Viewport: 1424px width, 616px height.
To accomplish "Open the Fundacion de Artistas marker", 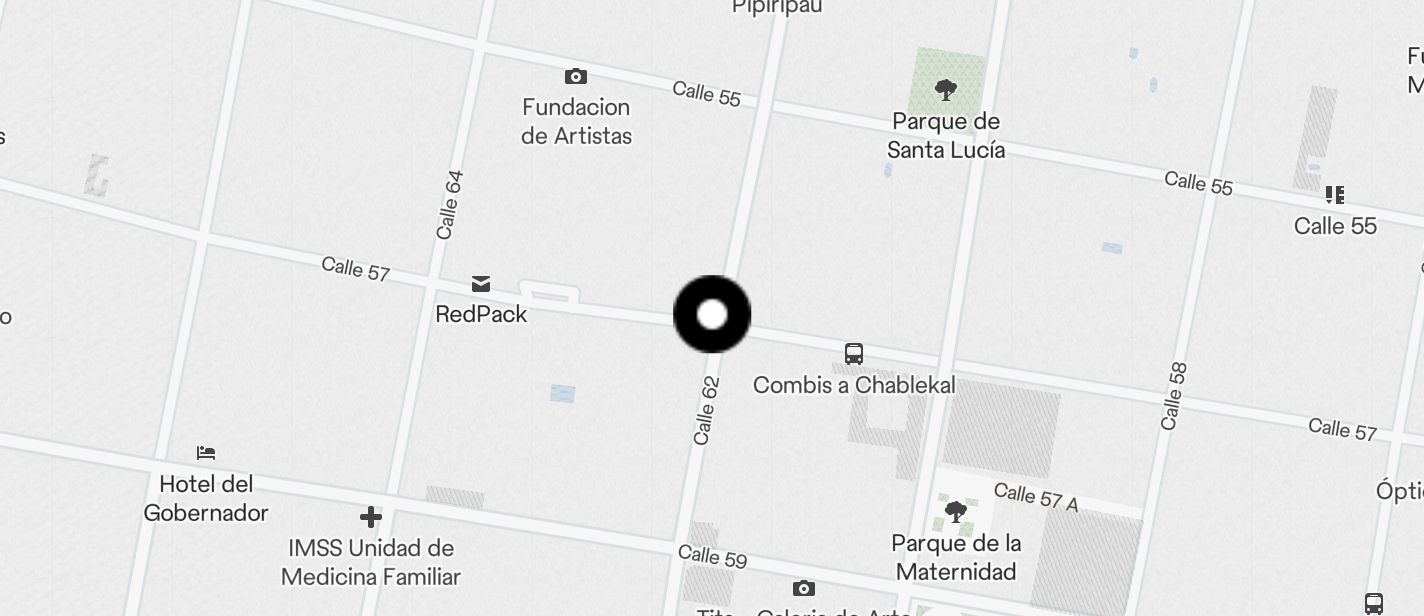I will pos(575,77).
